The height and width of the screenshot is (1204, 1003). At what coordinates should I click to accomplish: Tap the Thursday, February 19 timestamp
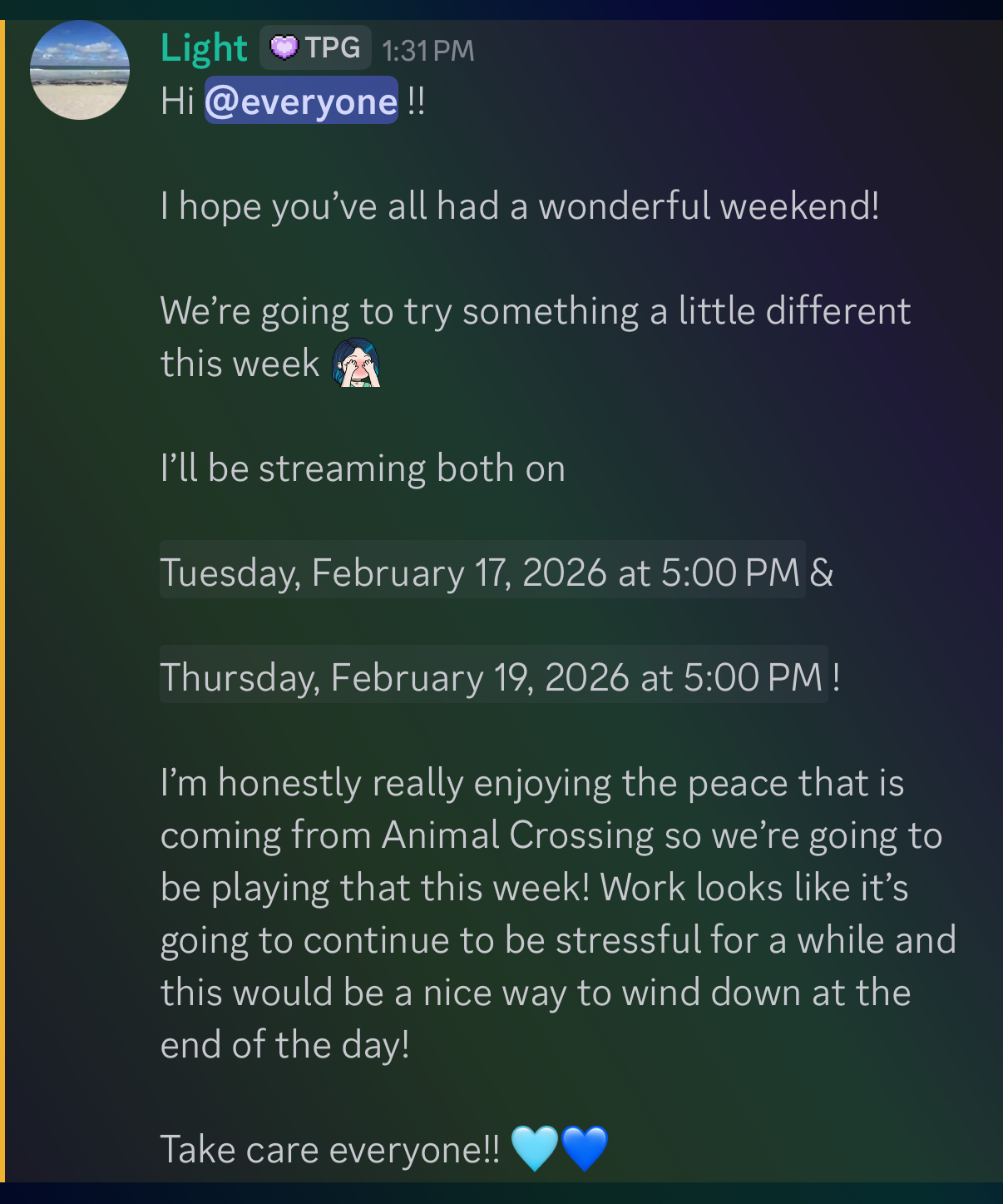tap(493, 676)
